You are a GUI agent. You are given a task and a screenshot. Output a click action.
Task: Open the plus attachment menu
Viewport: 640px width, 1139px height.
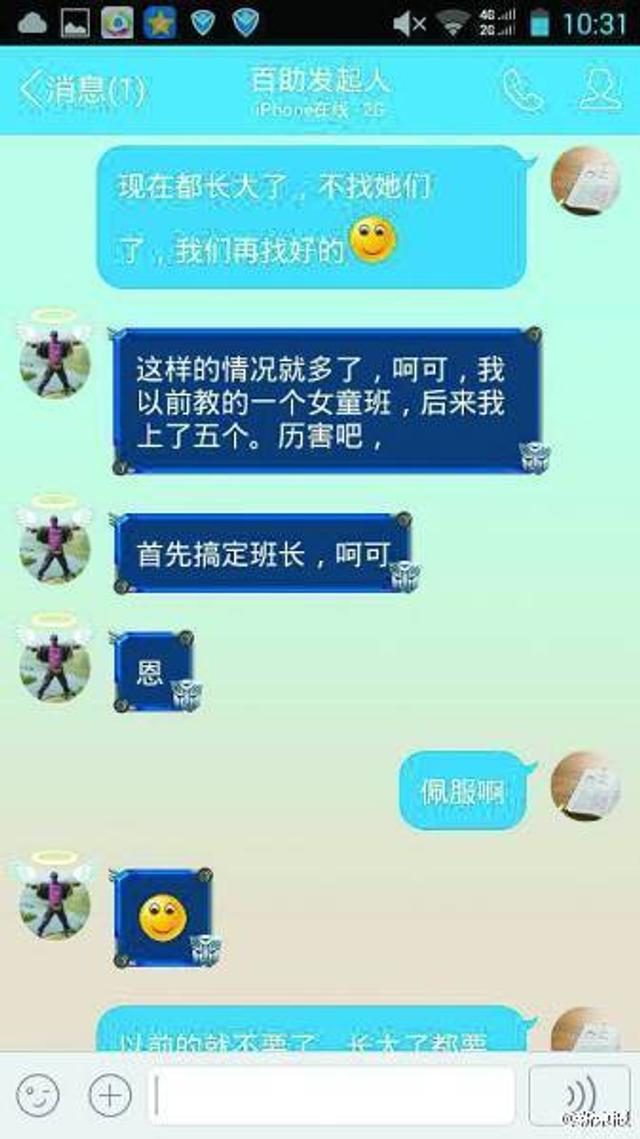click(110, 1095)
